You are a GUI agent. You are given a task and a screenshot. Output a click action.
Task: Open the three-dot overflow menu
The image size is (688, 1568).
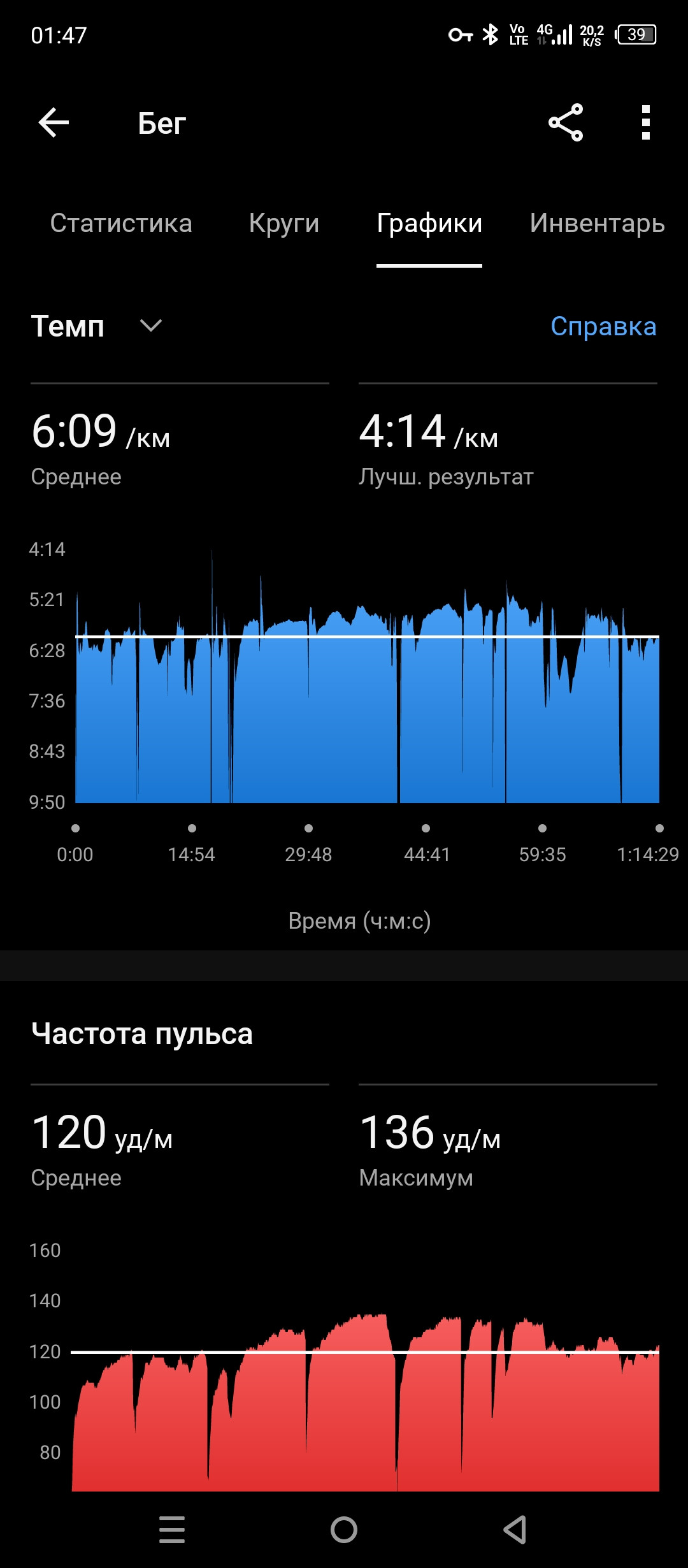click(x=645, y=122)
